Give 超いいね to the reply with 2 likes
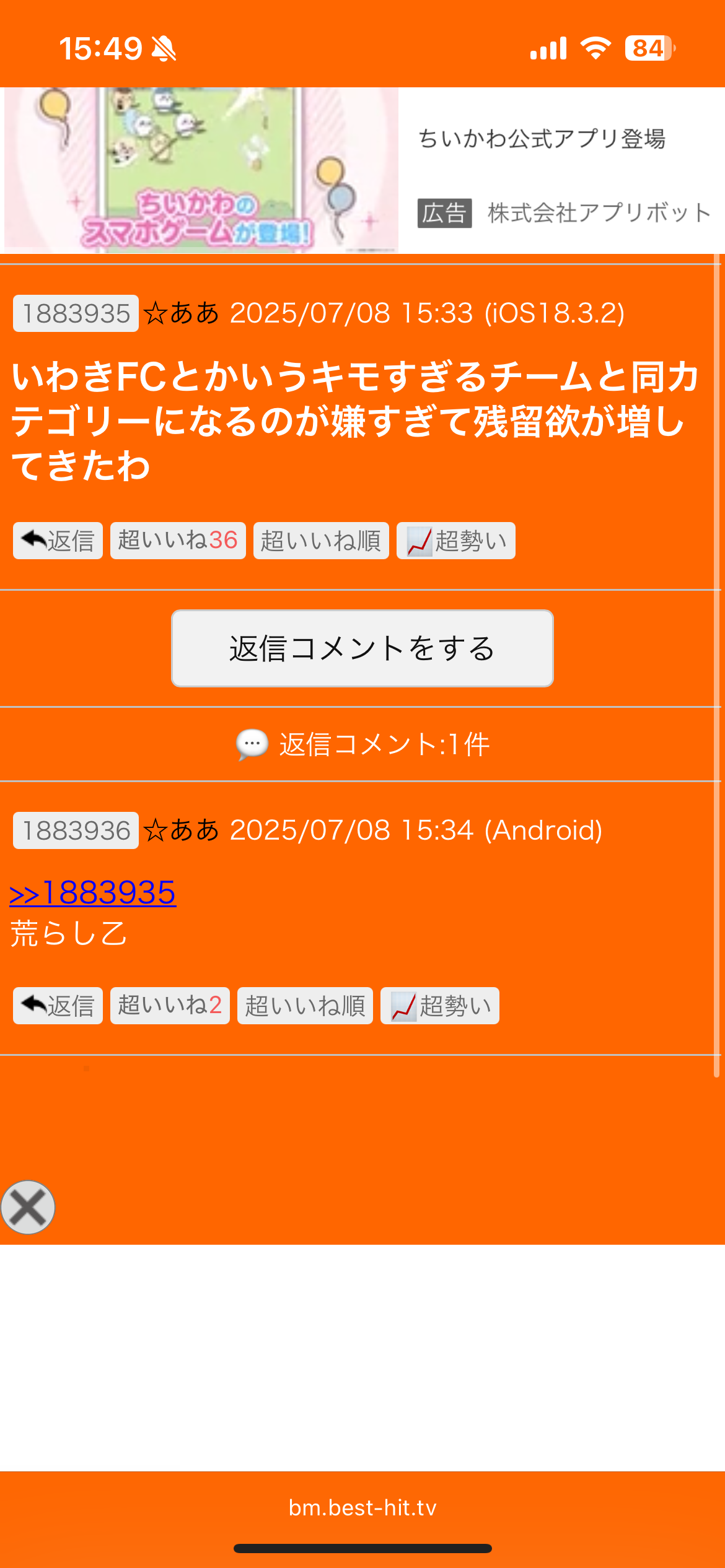 click(x=170, y=1006)
